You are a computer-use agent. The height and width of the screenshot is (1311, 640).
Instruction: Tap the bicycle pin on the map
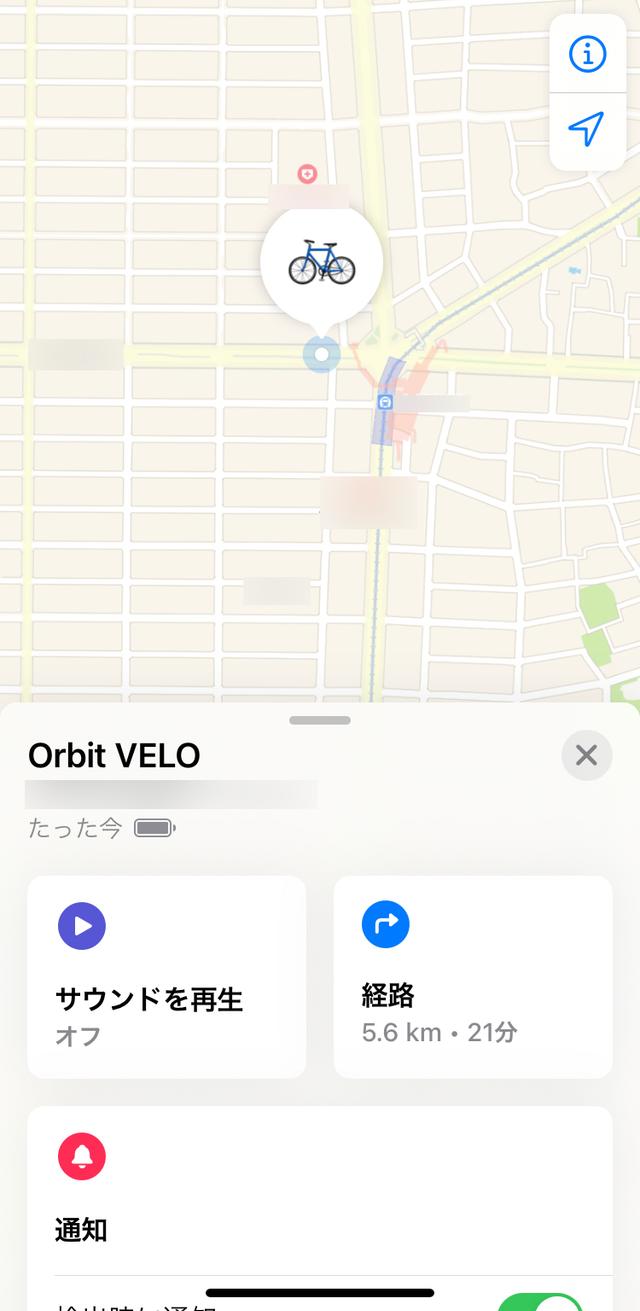pyautogui.click(x=321, y=263)
